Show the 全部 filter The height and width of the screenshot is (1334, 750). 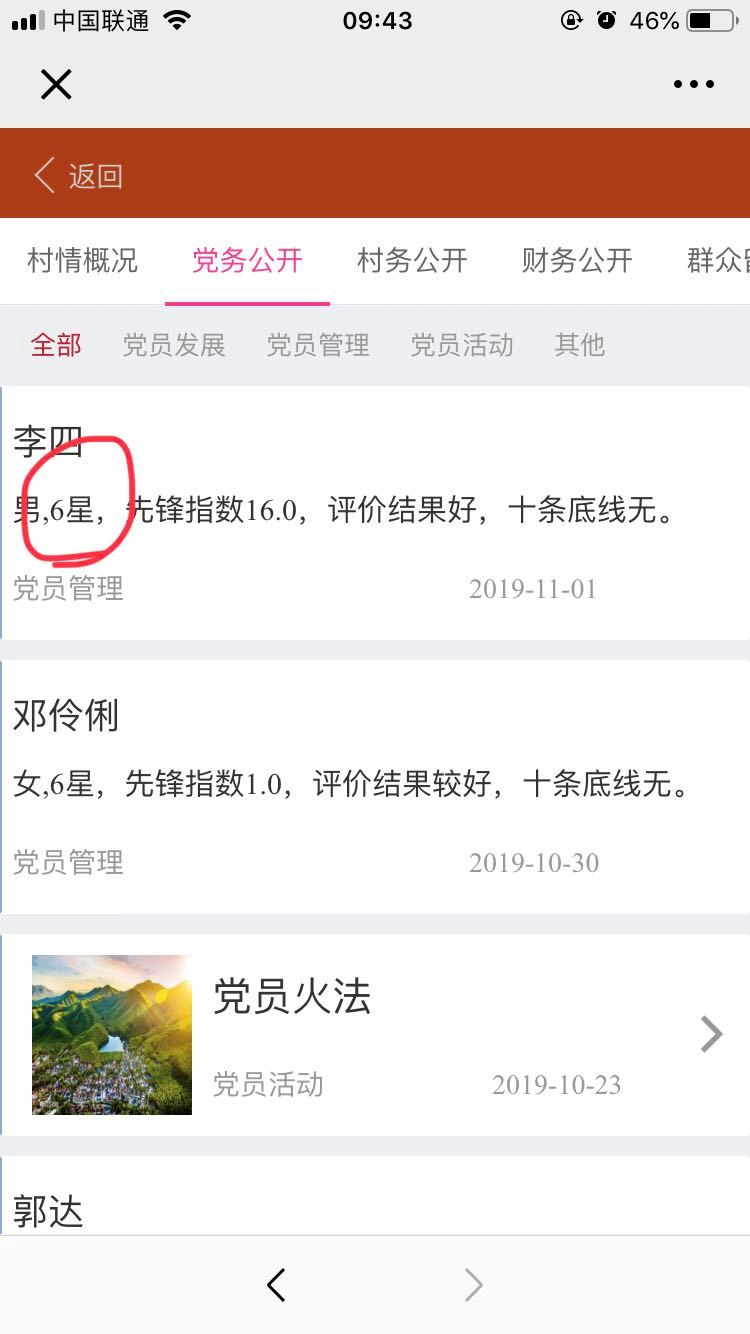[x=56, y=345]
